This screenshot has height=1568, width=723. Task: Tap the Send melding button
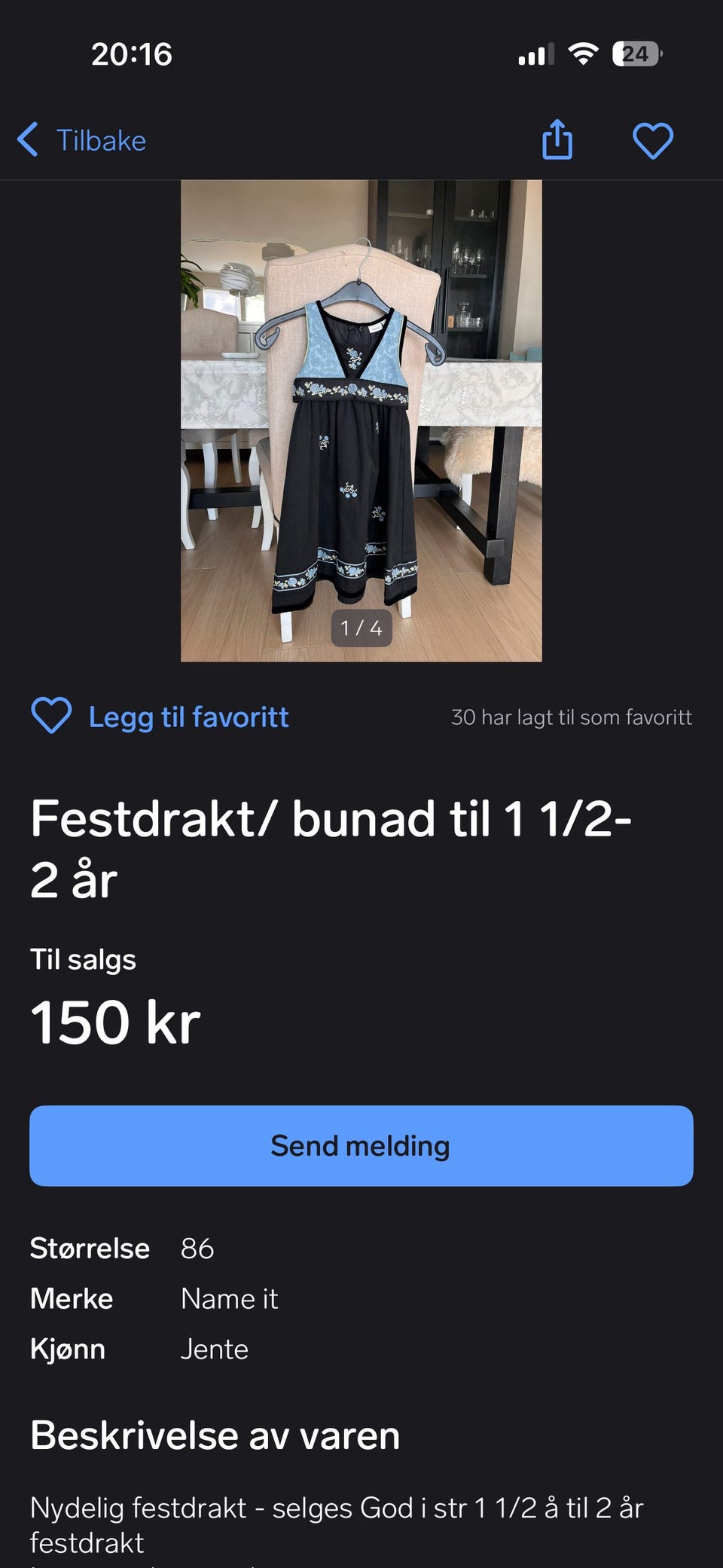coord(361,1145)
